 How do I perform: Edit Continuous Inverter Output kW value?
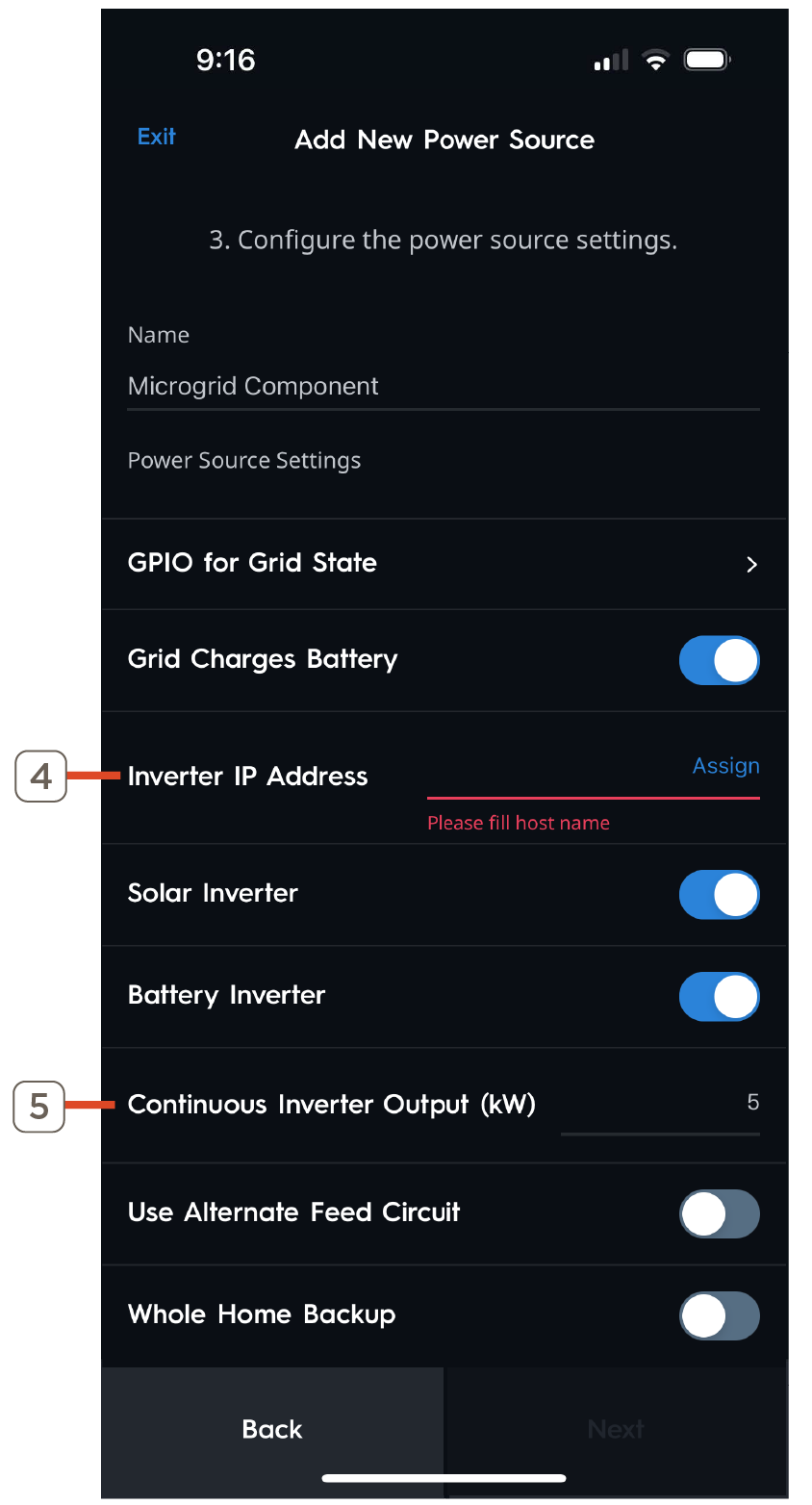(660, 1105)
